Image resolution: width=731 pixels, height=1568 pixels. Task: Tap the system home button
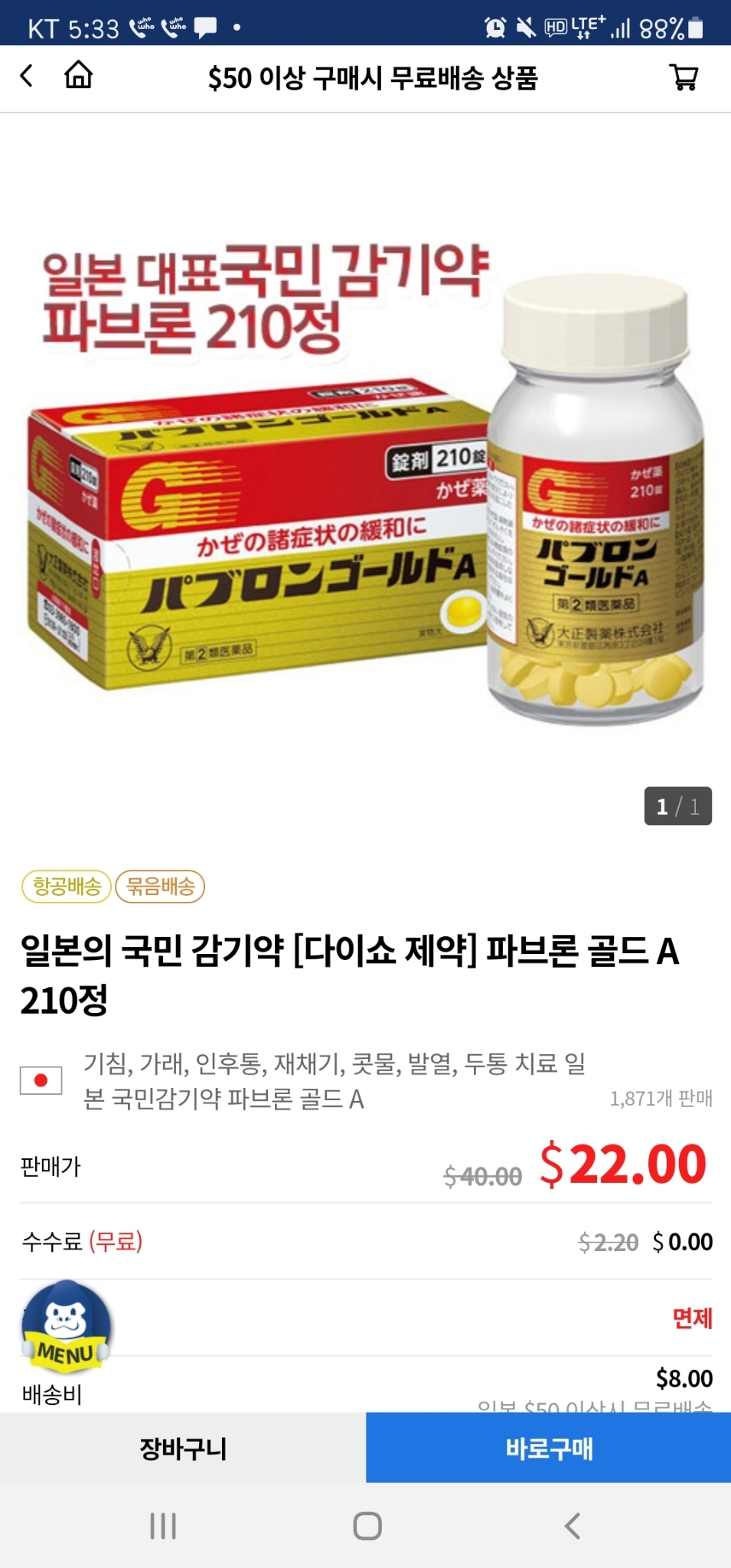click(x=367, y=1526)
